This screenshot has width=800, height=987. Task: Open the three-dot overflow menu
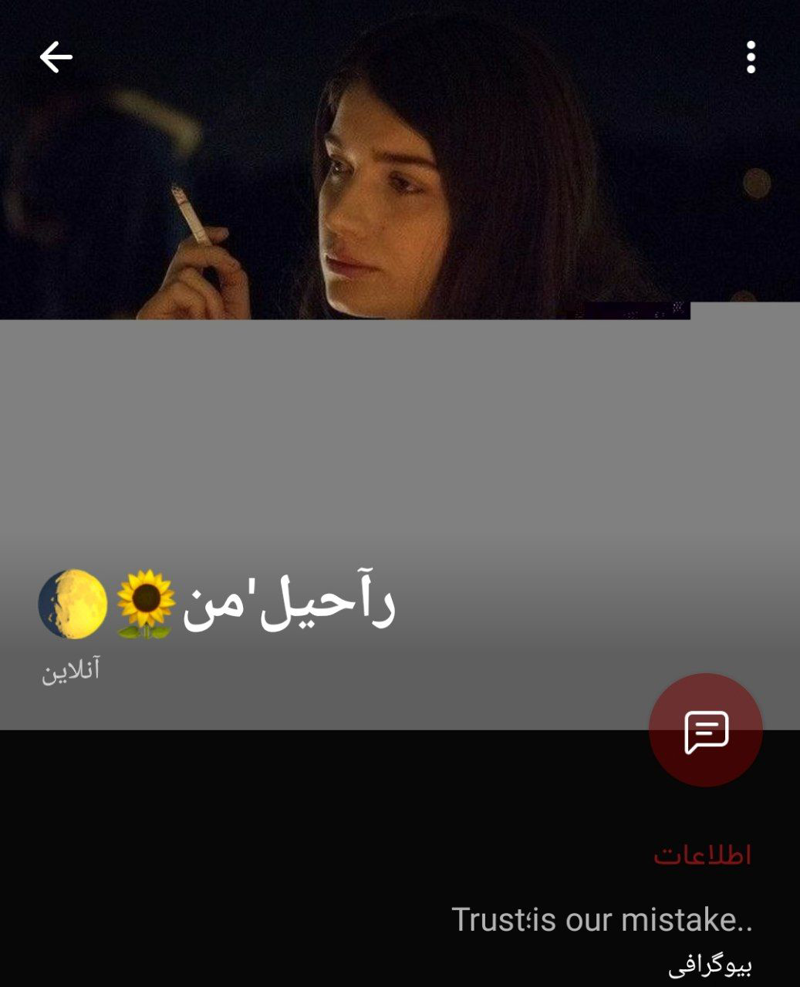[x=750, y=58]
